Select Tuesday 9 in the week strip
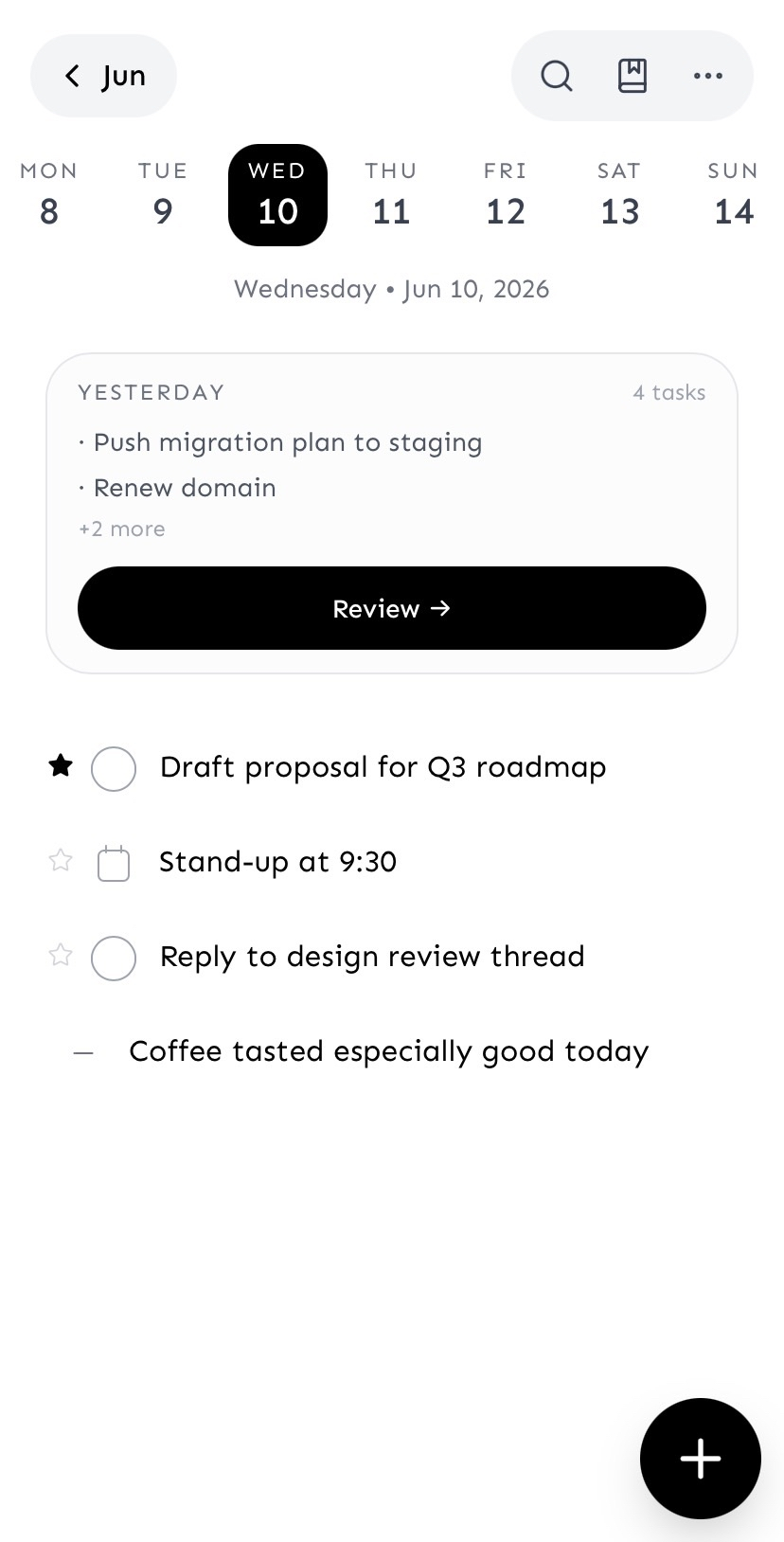 (163, 195)
